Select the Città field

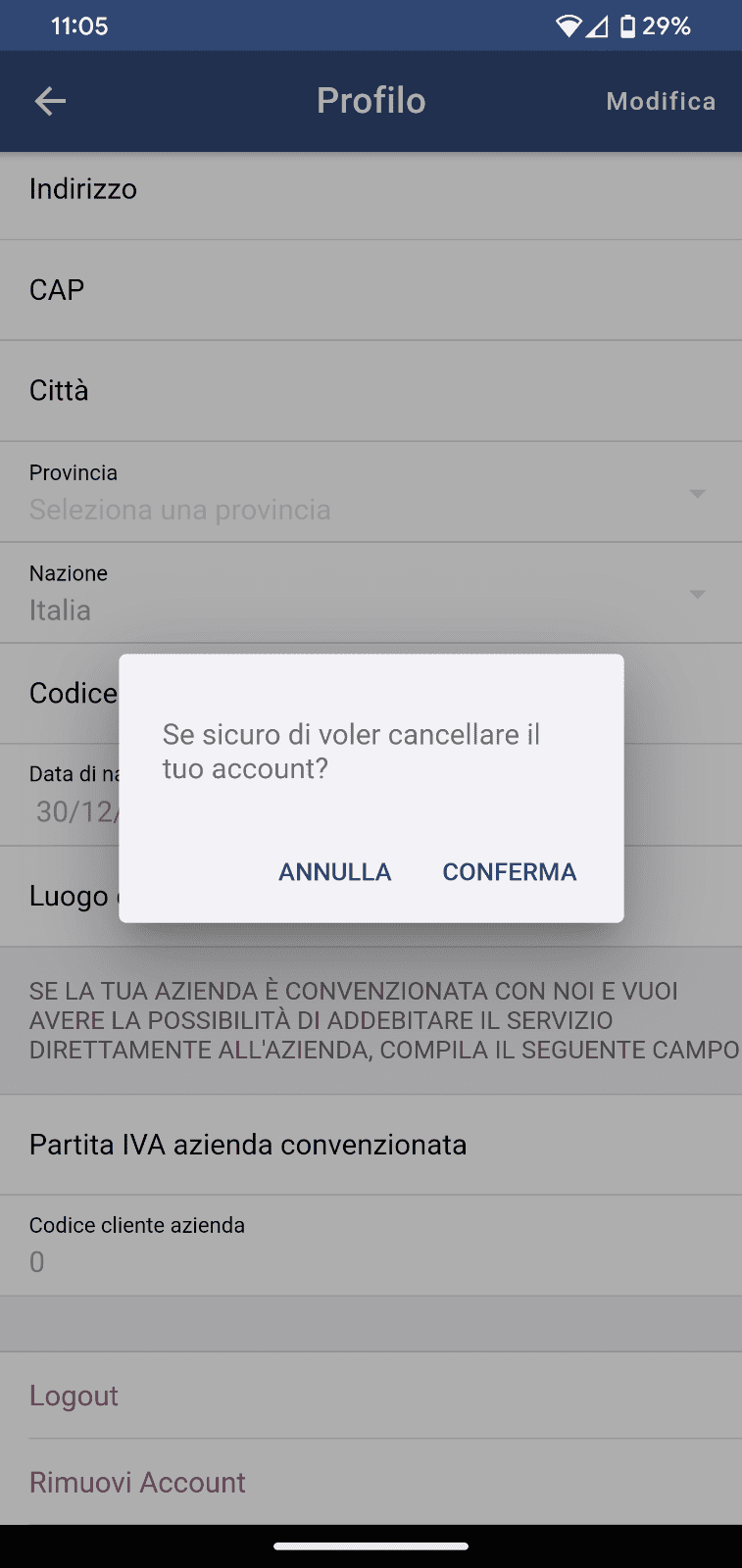click(371, 391)
